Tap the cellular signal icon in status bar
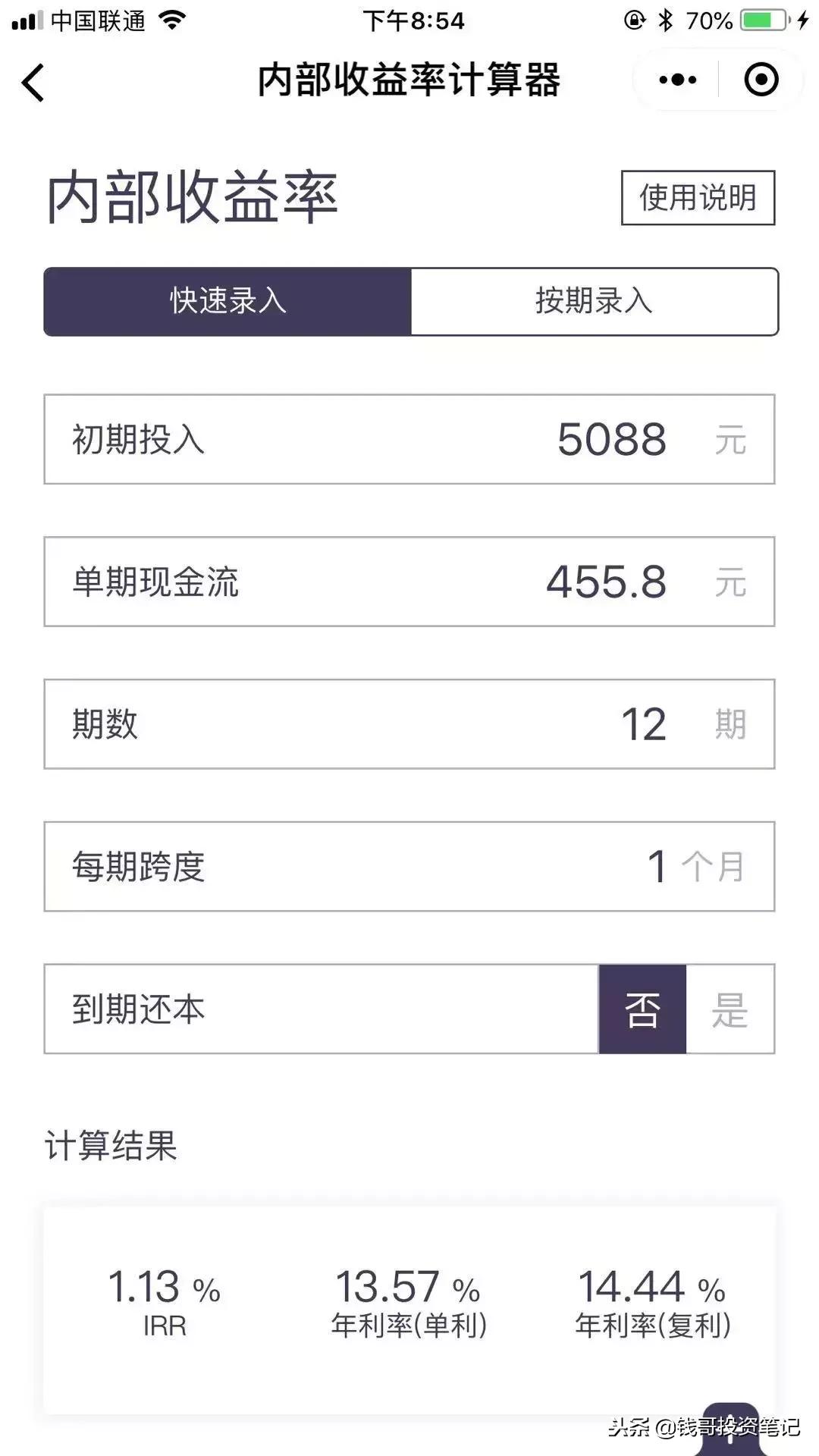 pyautogui.click(x=29, y=20)
